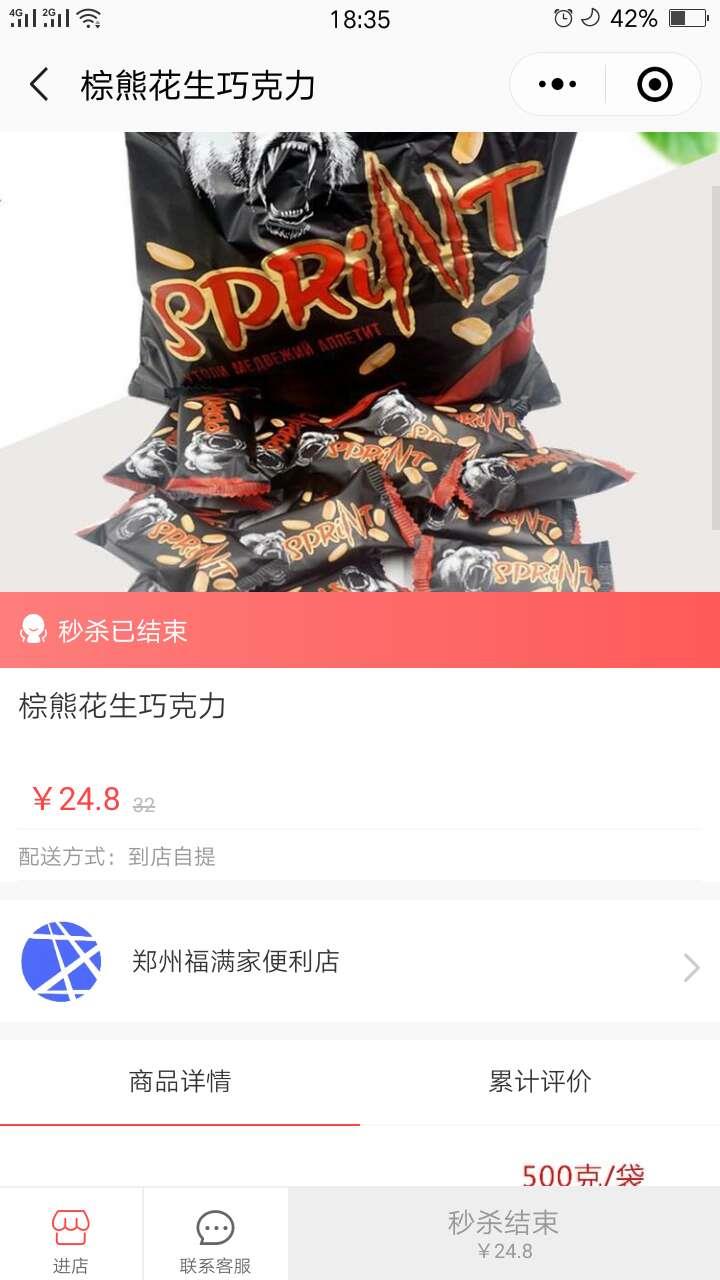Switch to 累计评价 tab

pos(540,1081)
